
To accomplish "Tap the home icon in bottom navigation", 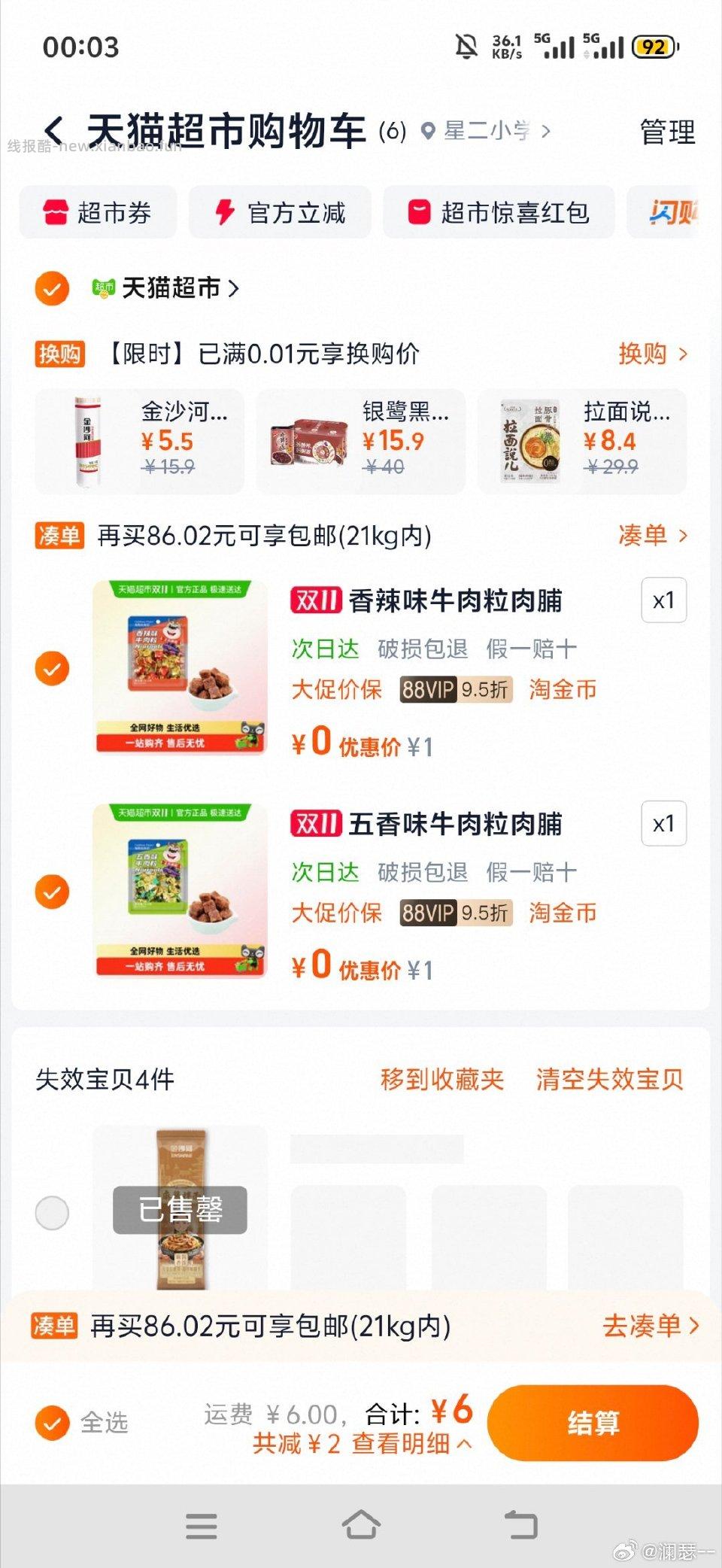I will pos(361,1527).
